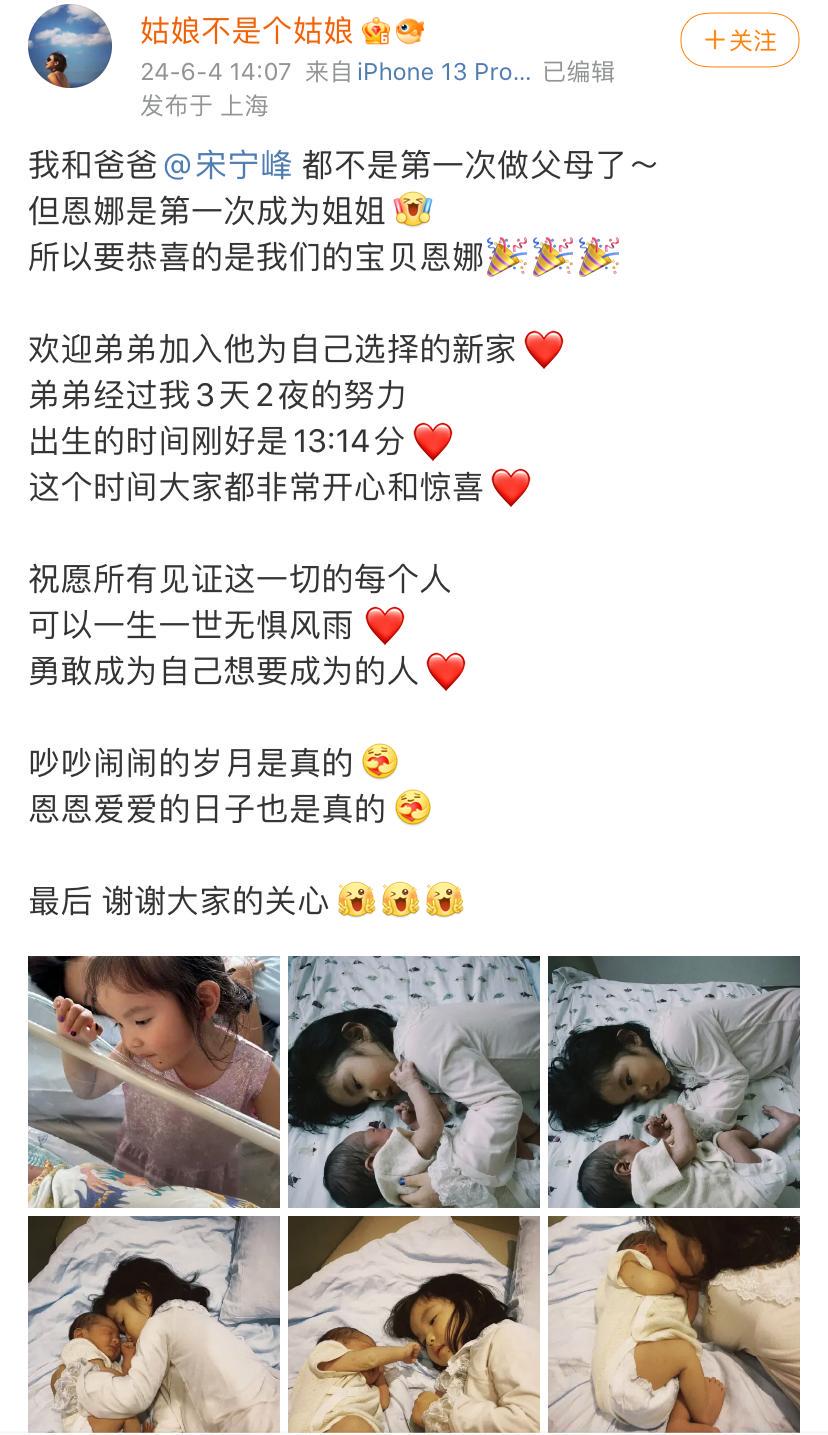Open photo of girl in pink dress
The image size is (828, 1435).
pyautogui.click(x=154, y=1082)
